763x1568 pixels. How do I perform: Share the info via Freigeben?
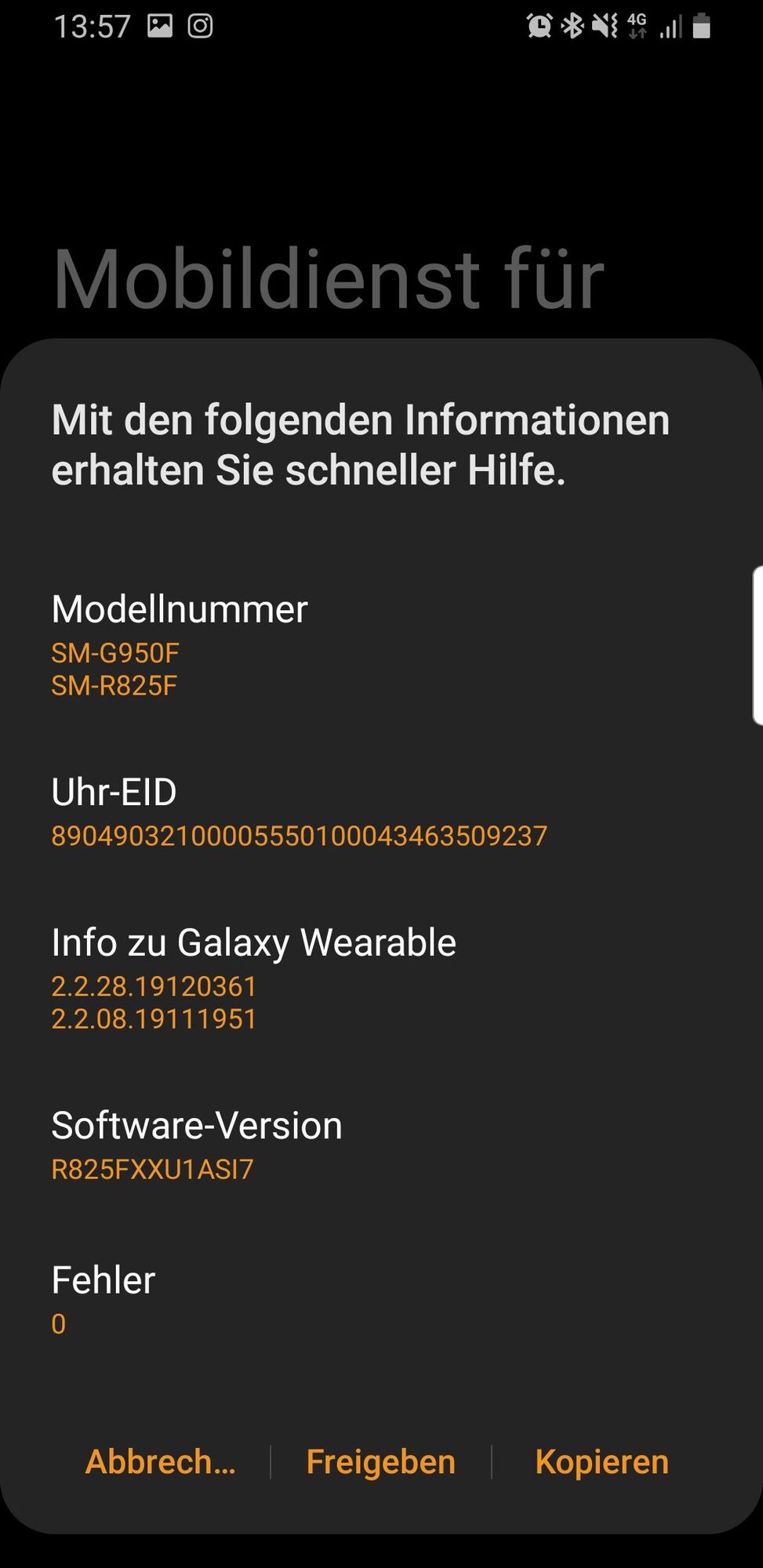click(380, 1462)
